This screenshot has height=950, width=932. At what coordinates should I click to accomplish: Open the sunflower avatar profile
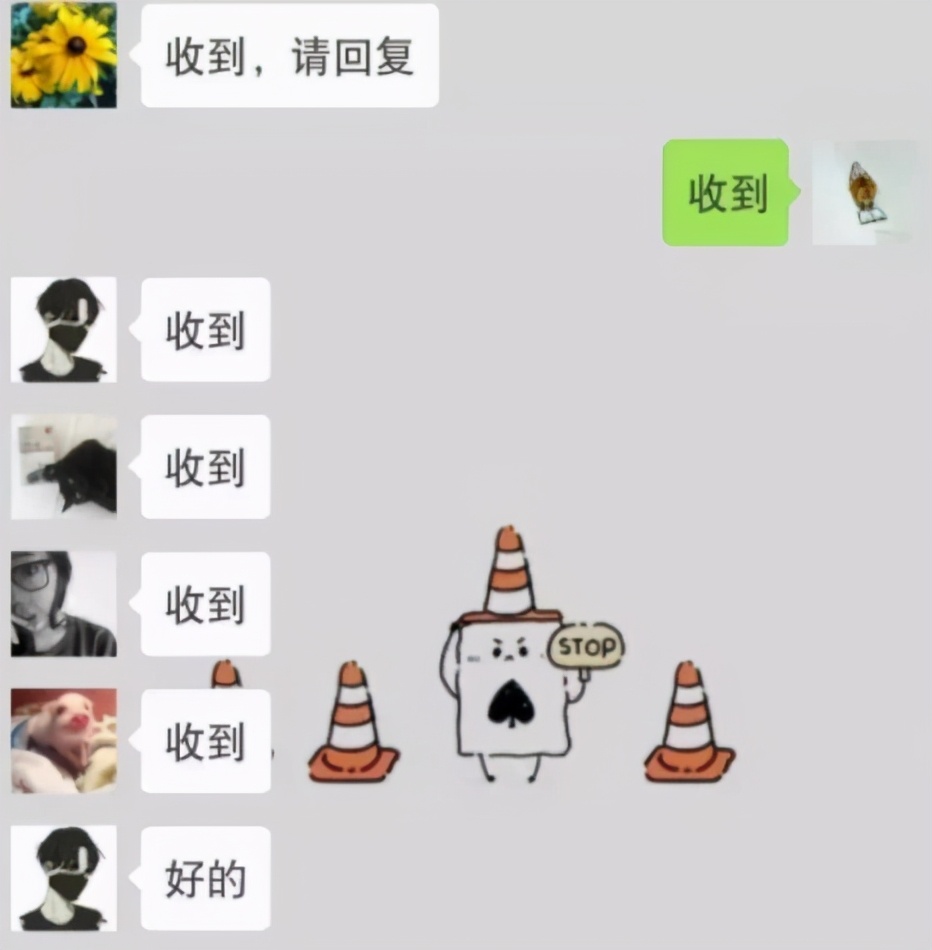[x=62, y=55]
